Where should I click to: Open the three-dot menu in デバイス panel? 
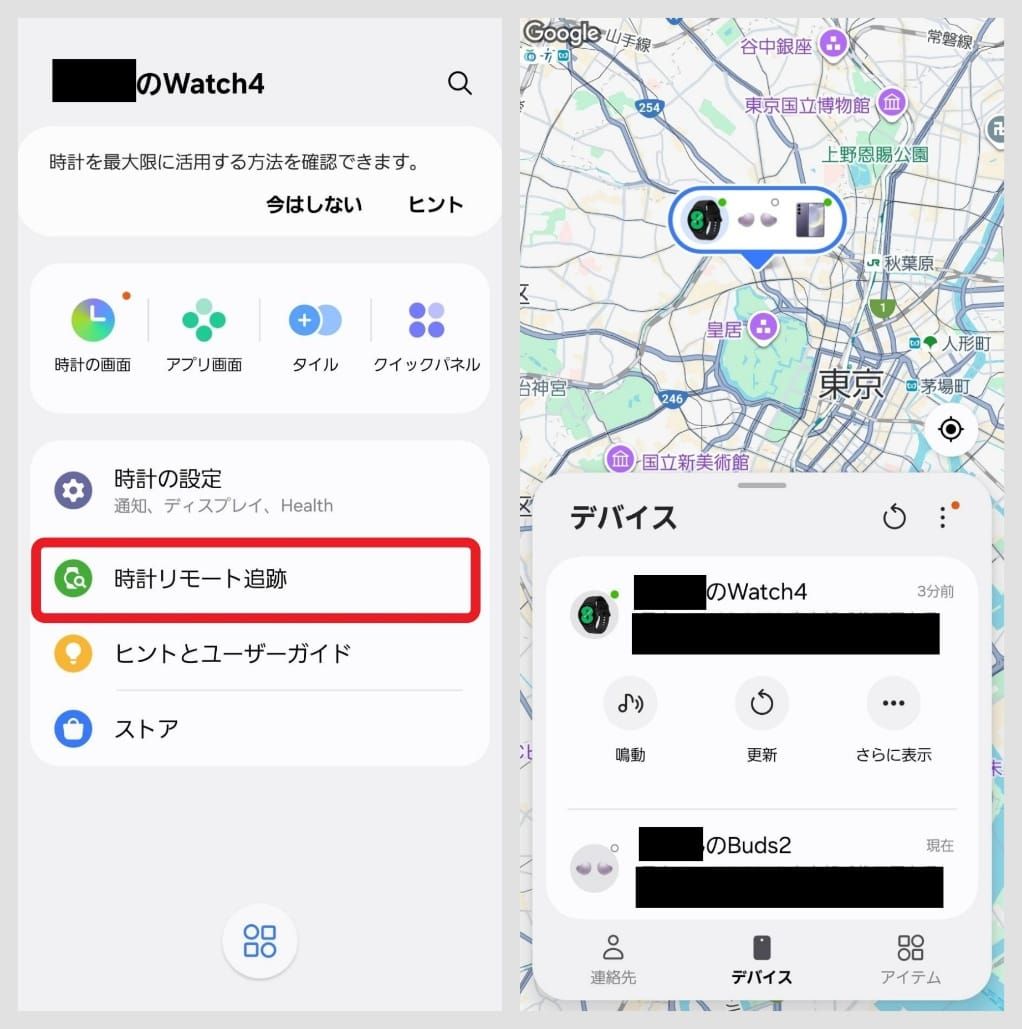pos(942,517)
